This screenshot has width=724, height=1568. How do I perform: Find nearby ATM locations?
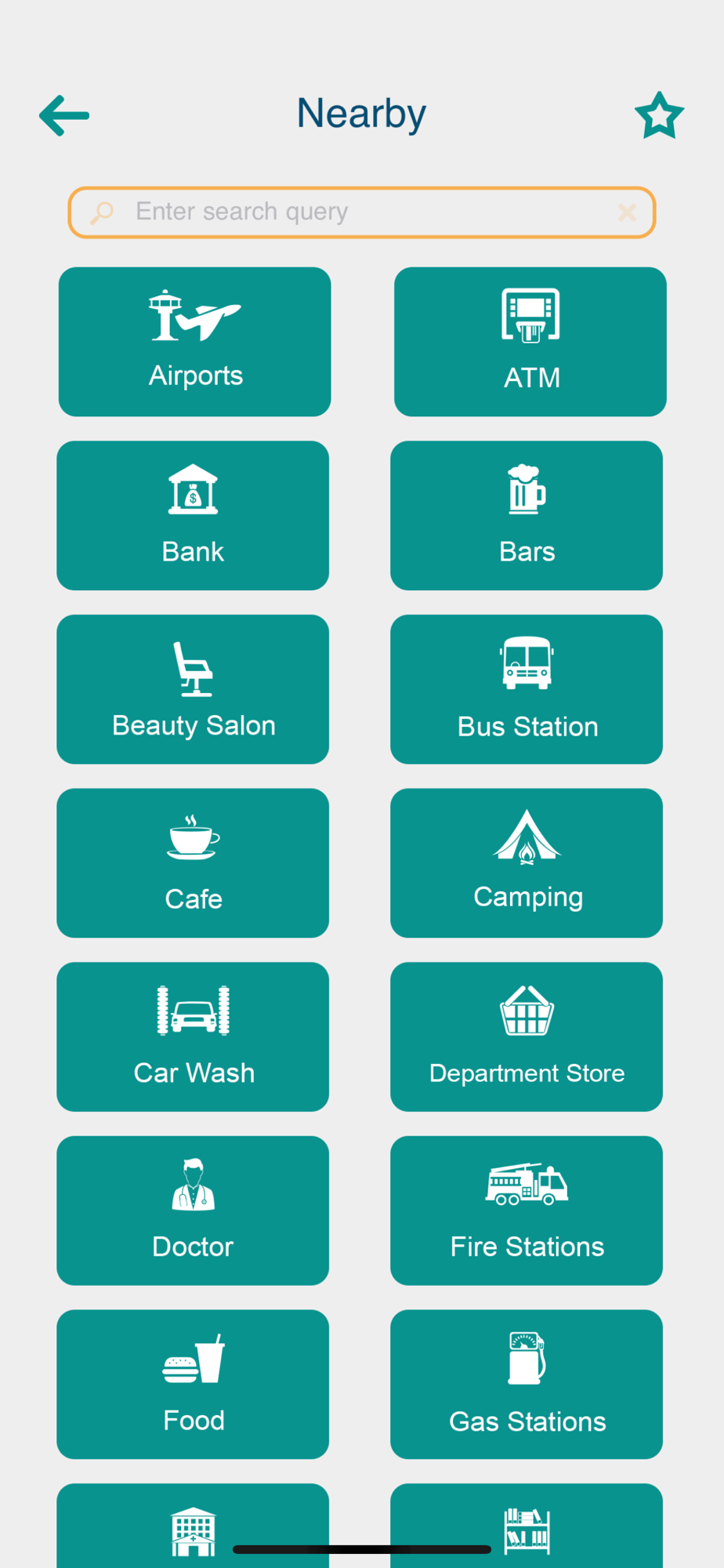pos(530,342)
